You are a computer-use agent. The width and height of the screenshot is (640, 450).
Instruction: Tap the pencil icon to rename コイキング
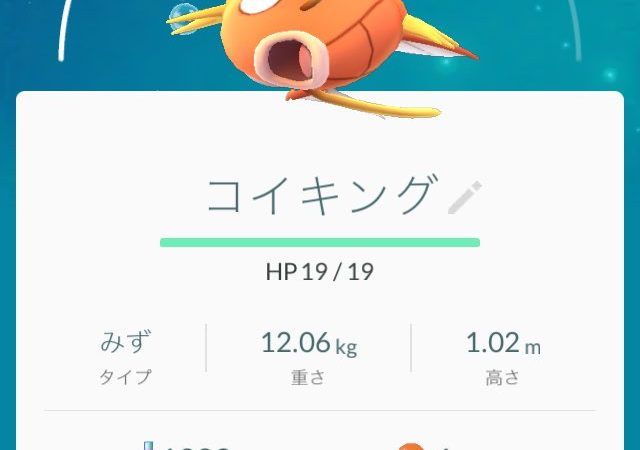[464, 197]
